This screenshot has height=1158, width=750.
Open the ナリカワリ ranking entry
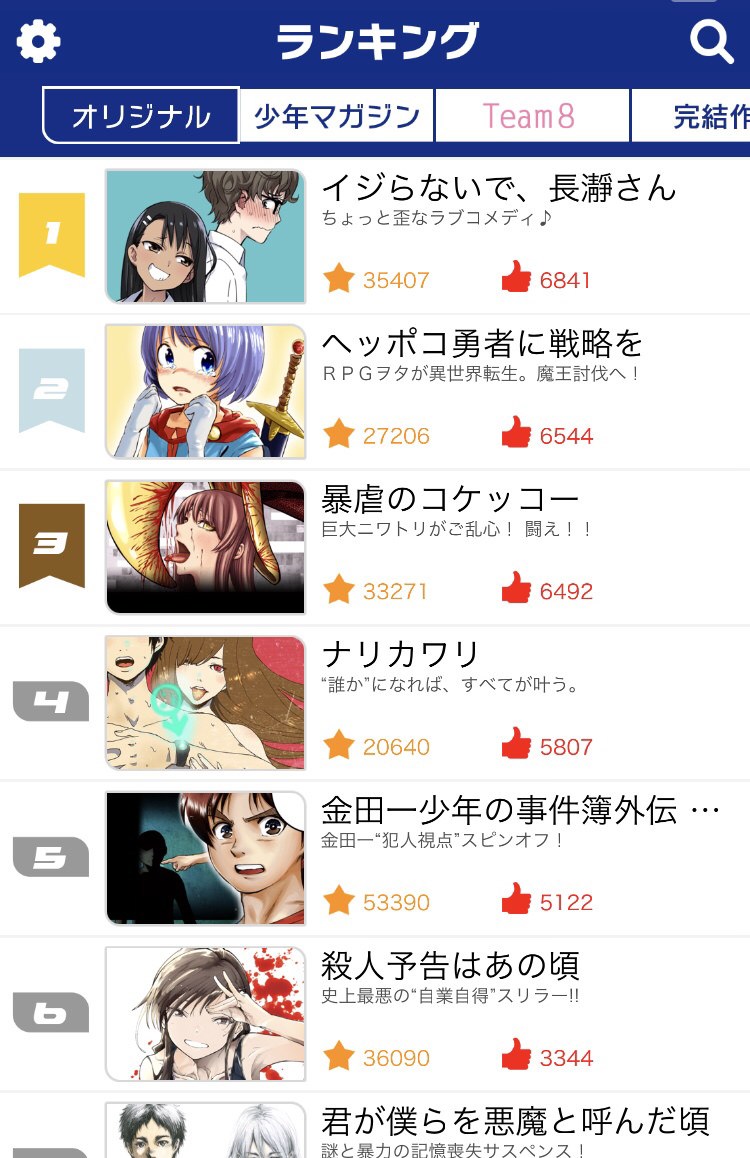click(401, 655)
